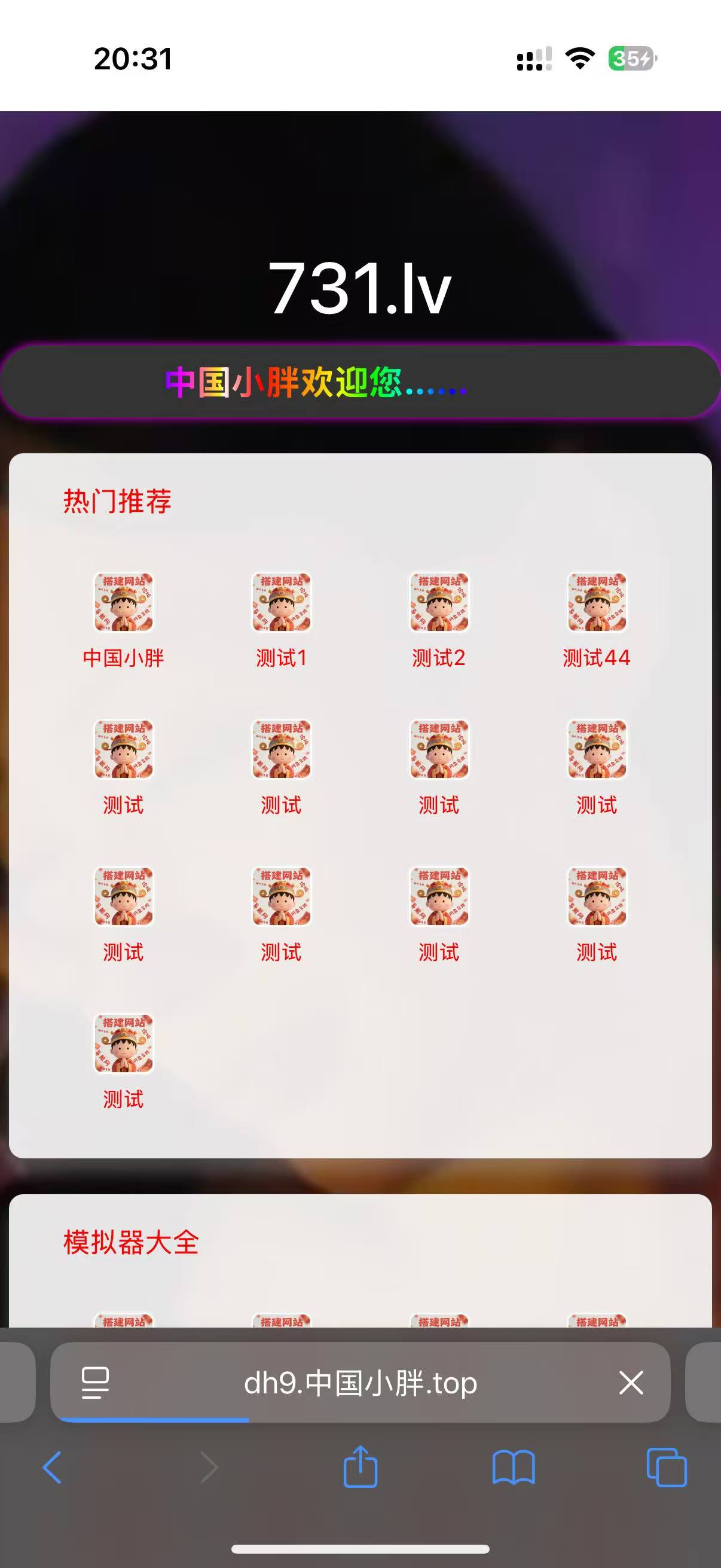
Task: Go back to the previous page
Action: coord(53,1468)
